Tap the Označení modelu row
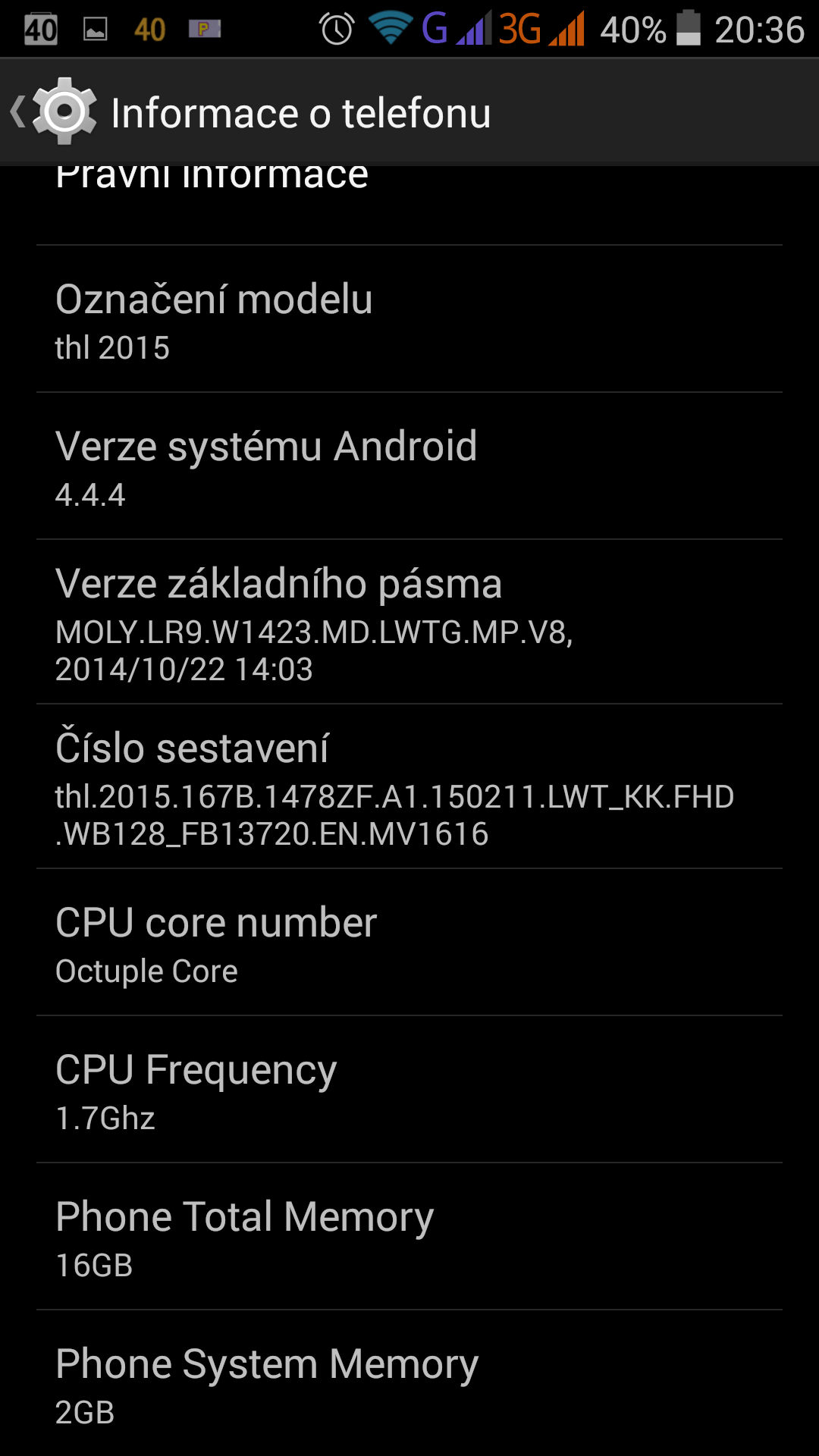This screenshot has width=819, height=1456. click(409, 319)
